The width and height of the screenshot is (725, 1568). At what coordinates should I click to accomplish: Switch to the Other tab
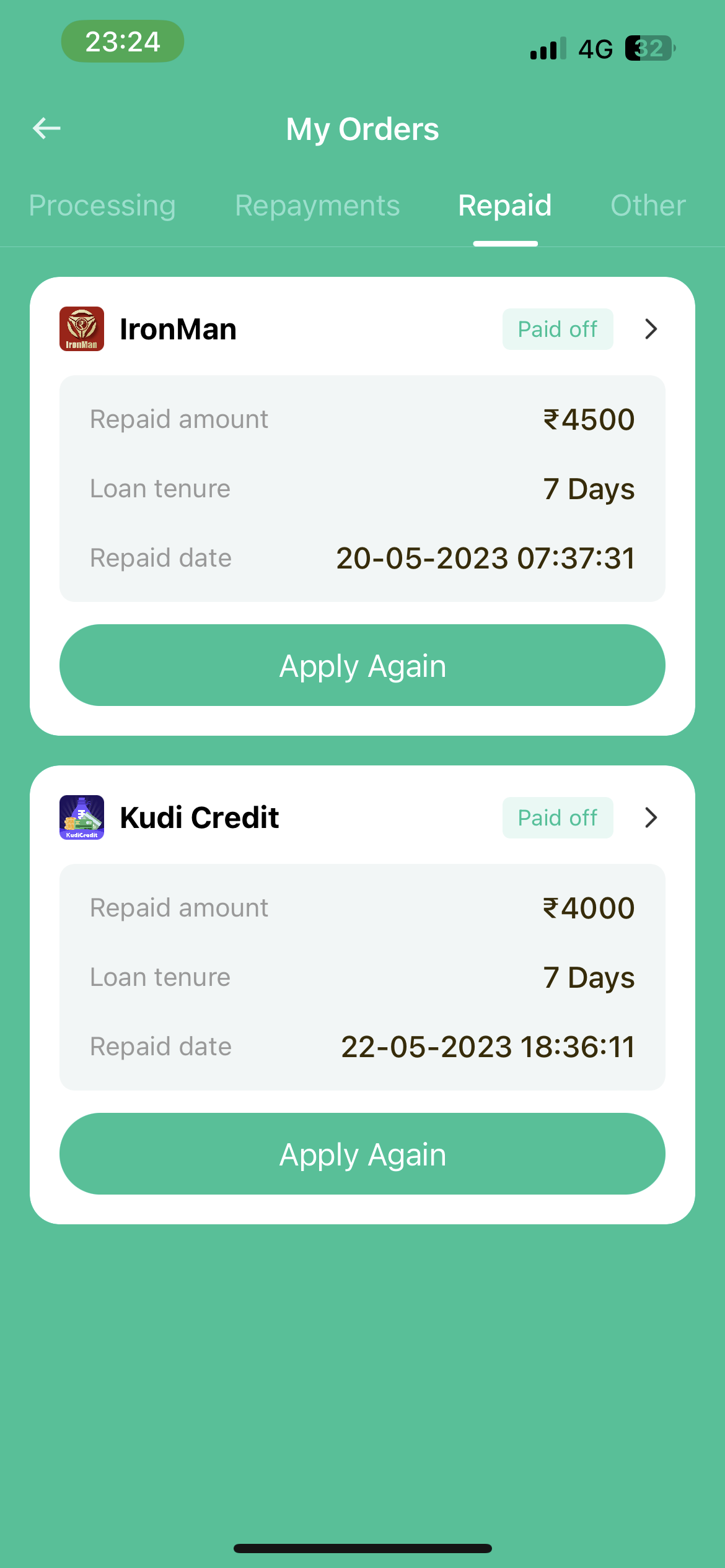click(x=648, y=206)
